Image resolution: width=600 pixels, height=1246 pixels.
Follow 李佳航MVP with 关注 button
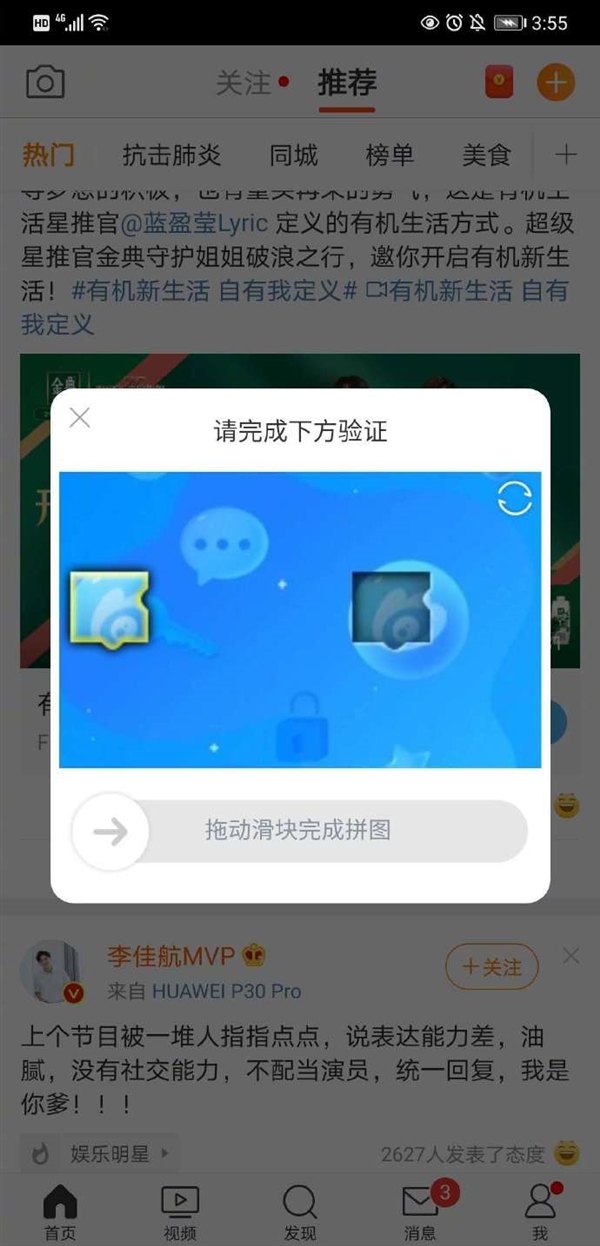492,967
